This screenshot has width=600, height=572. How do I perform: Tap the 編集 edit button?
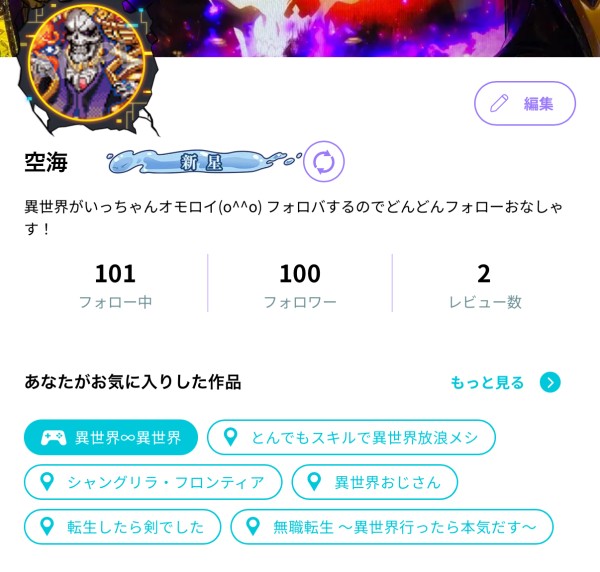[525, 103]
